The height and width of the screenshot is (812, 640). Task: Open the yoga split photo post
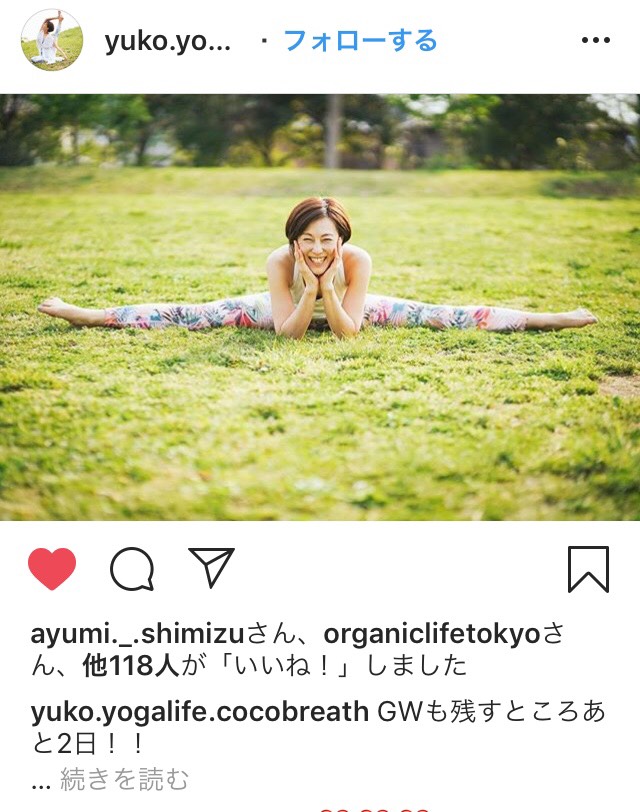pyautogui.click(x=320, y=307)
